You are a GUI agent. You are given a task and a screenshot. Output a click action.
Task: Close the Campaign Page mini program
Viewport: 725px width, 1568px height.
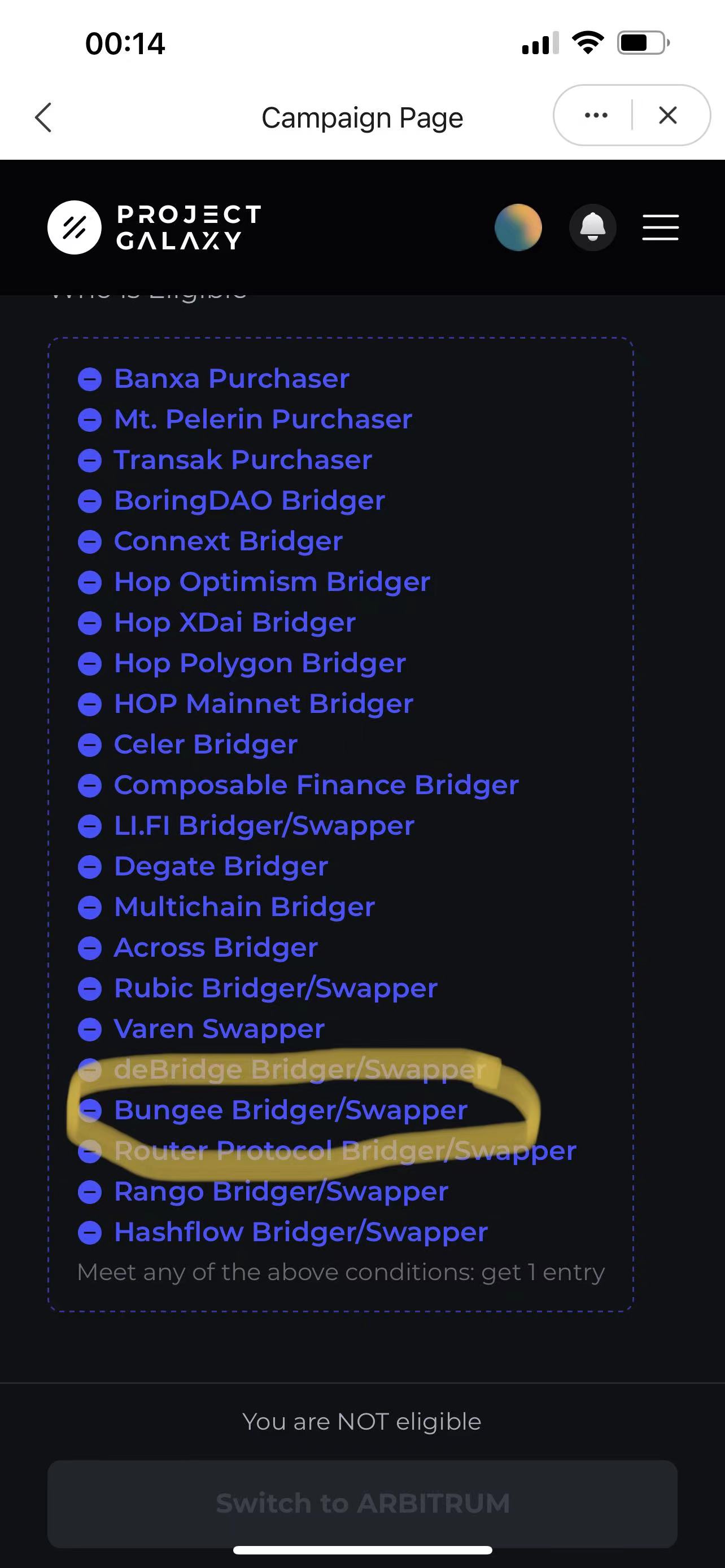[668, 116]
